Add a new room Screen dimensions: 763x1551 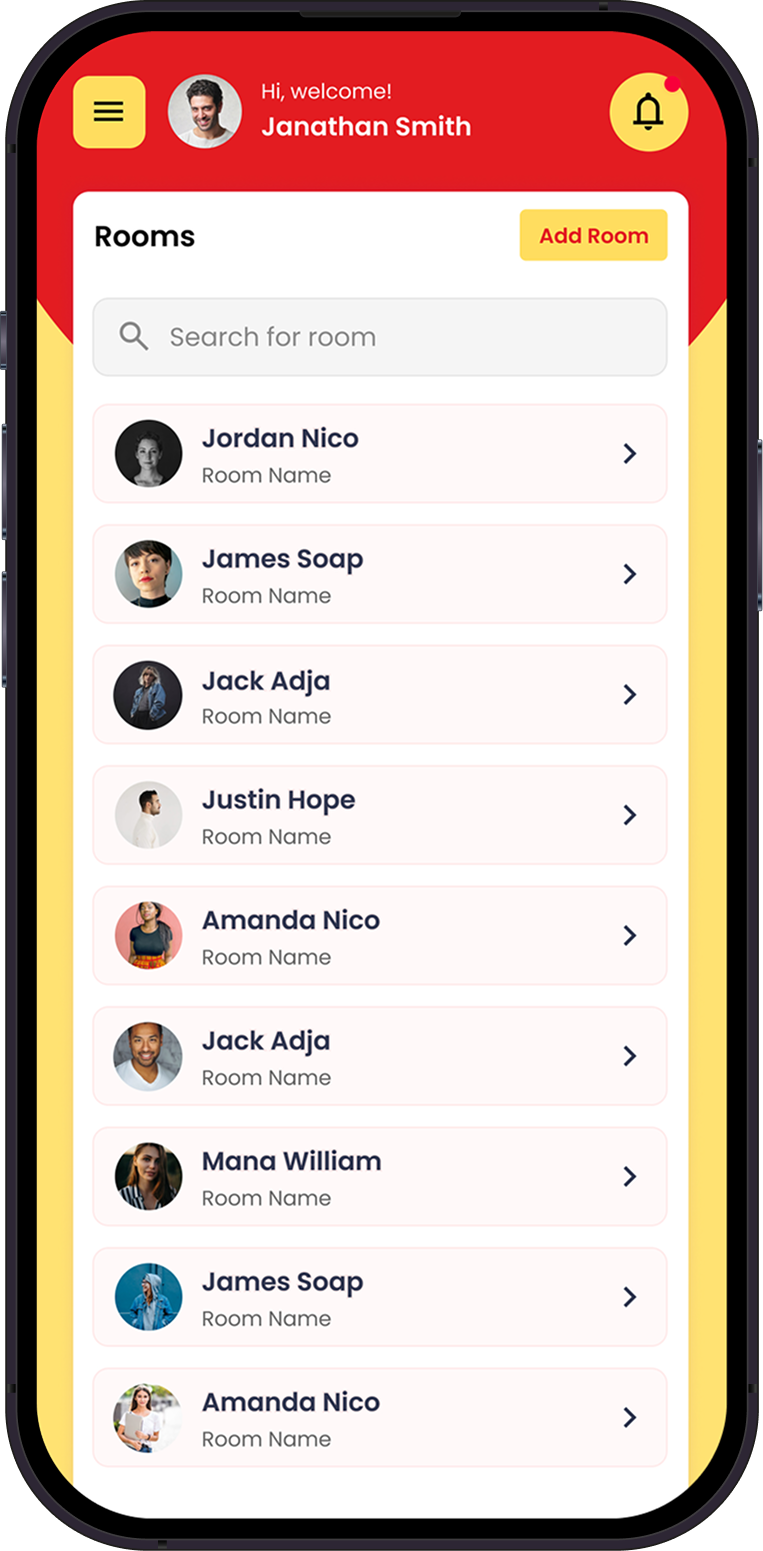[x=593, y=235]
